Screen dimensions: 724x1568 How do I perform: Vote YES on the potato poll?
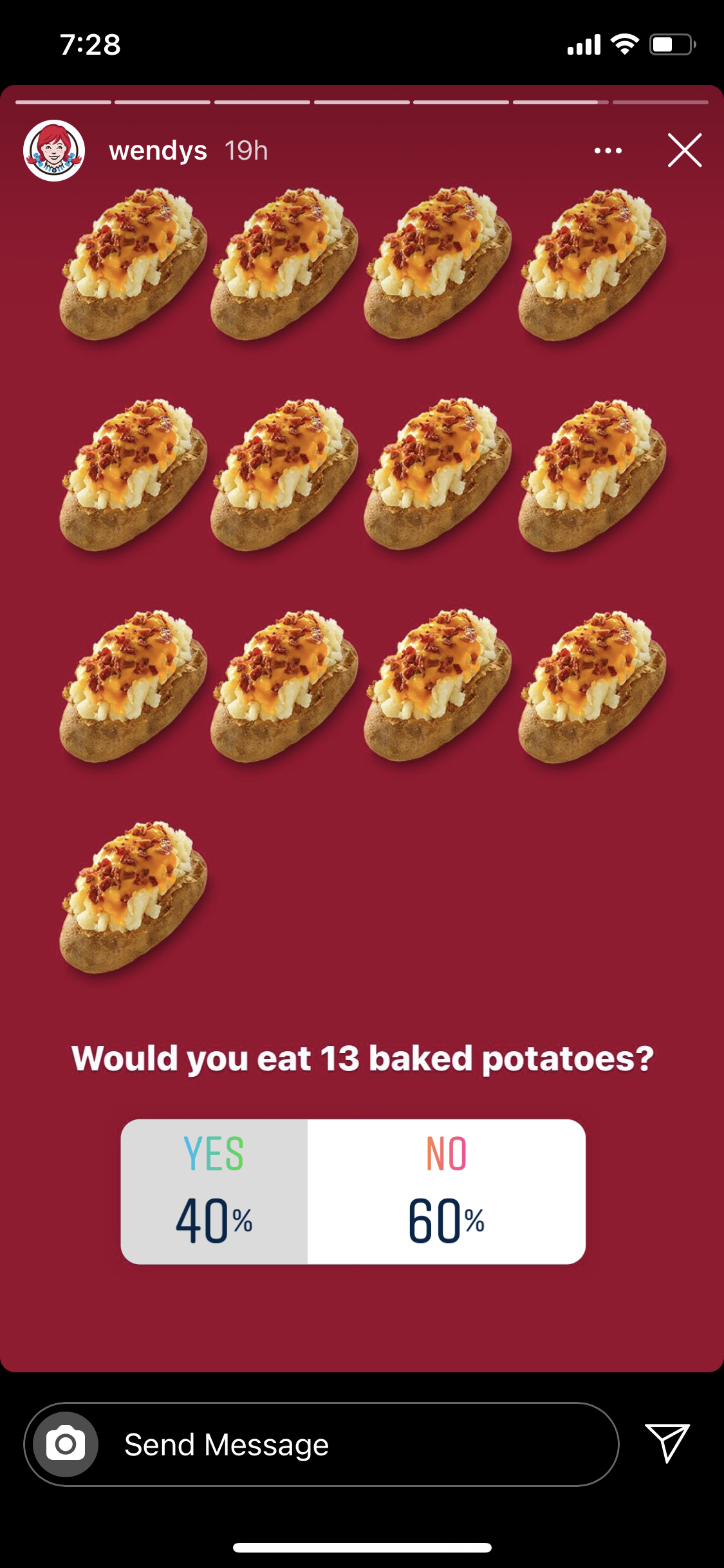(x=214, y=1191)
